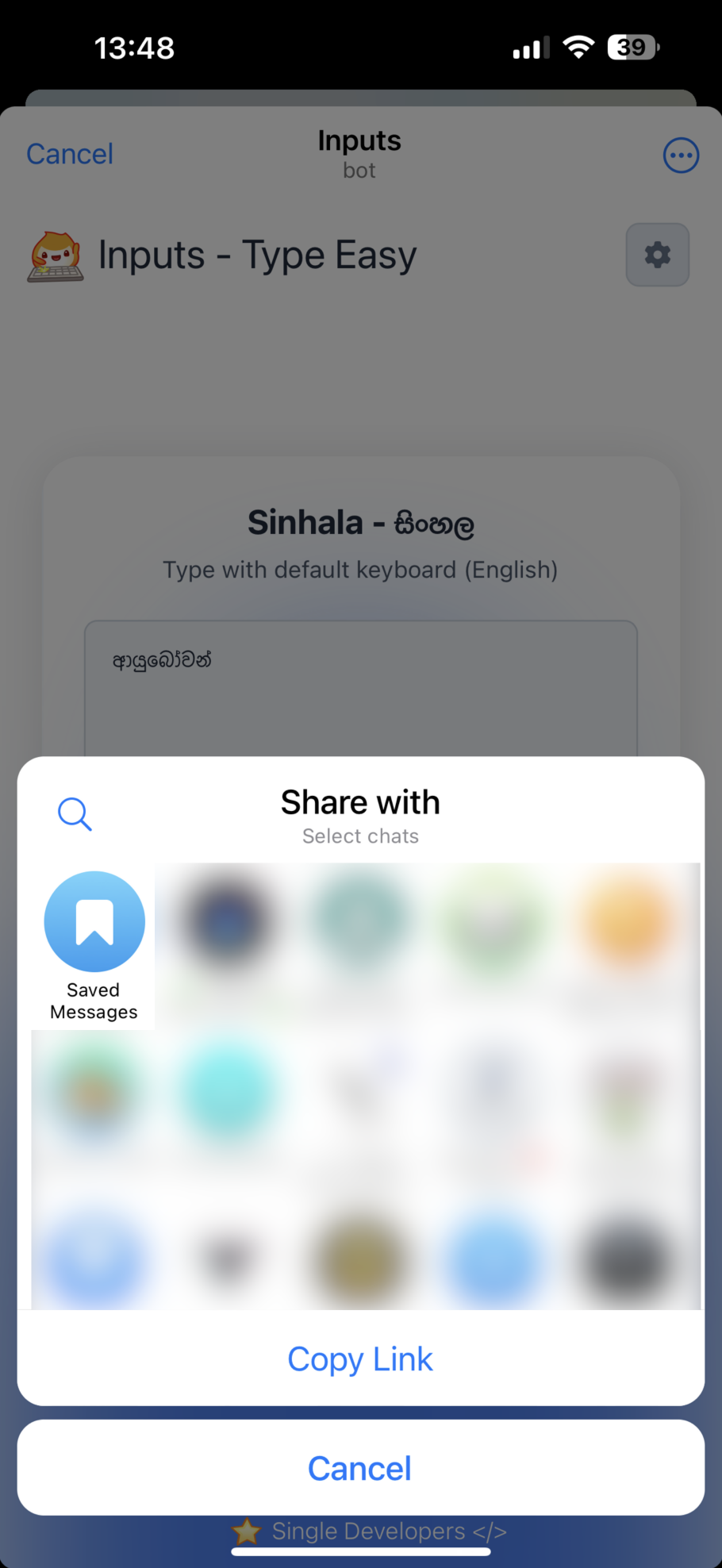This screenshot has height=1568, width=722.
Task: Dismiss the share sheet with bottom Cancel
Action: point(360,1468)
